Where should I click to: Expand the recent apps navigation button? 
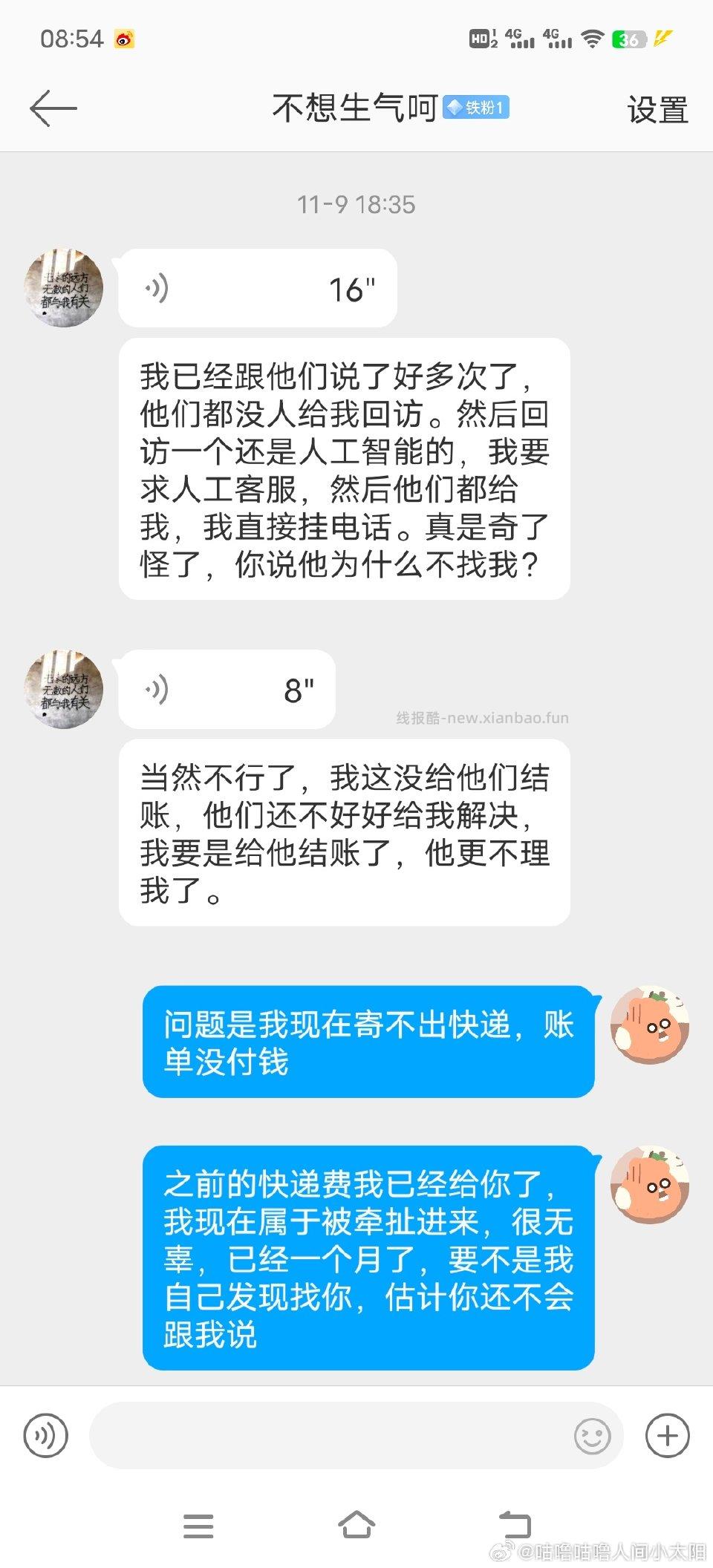pyautogui.click(x=198, y=1528)
